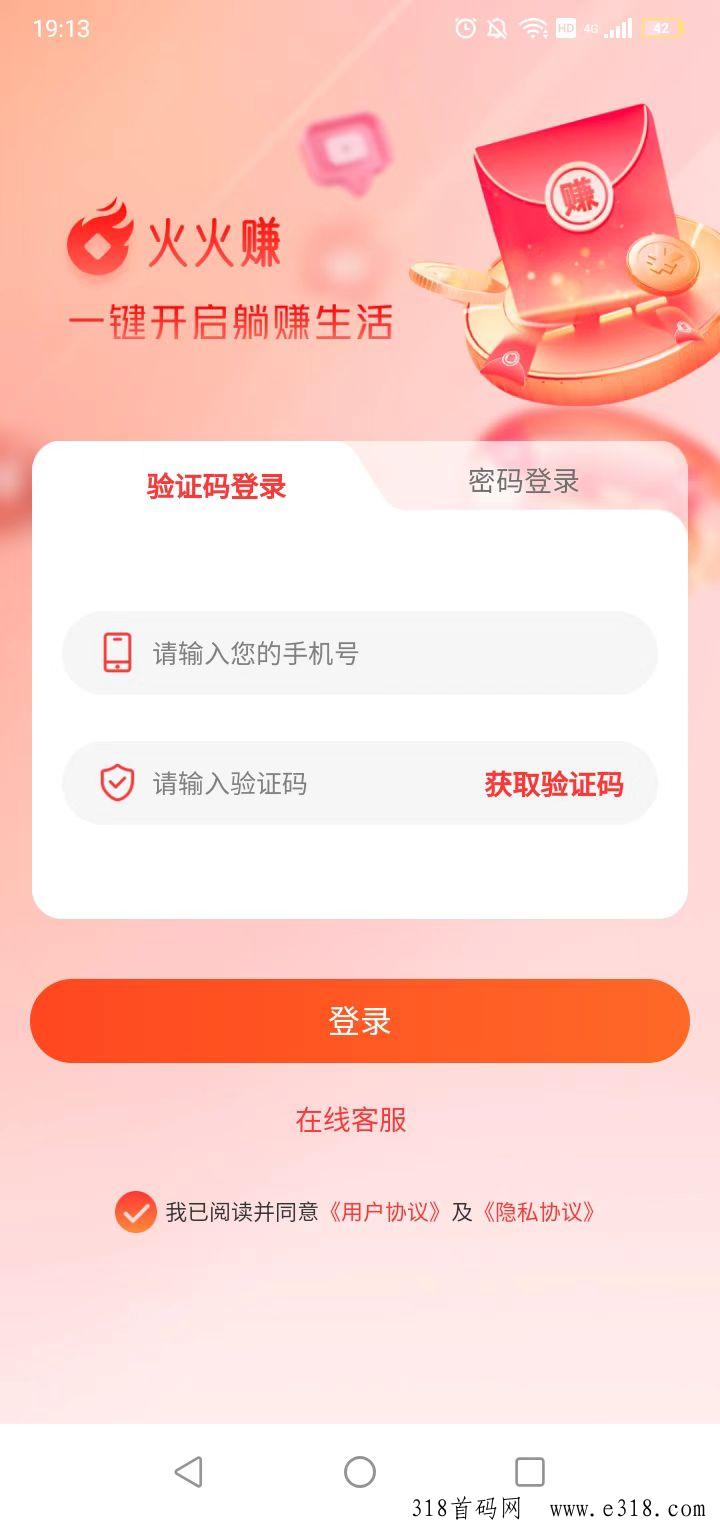Open 在线客服 online support

pos(351,1120)
